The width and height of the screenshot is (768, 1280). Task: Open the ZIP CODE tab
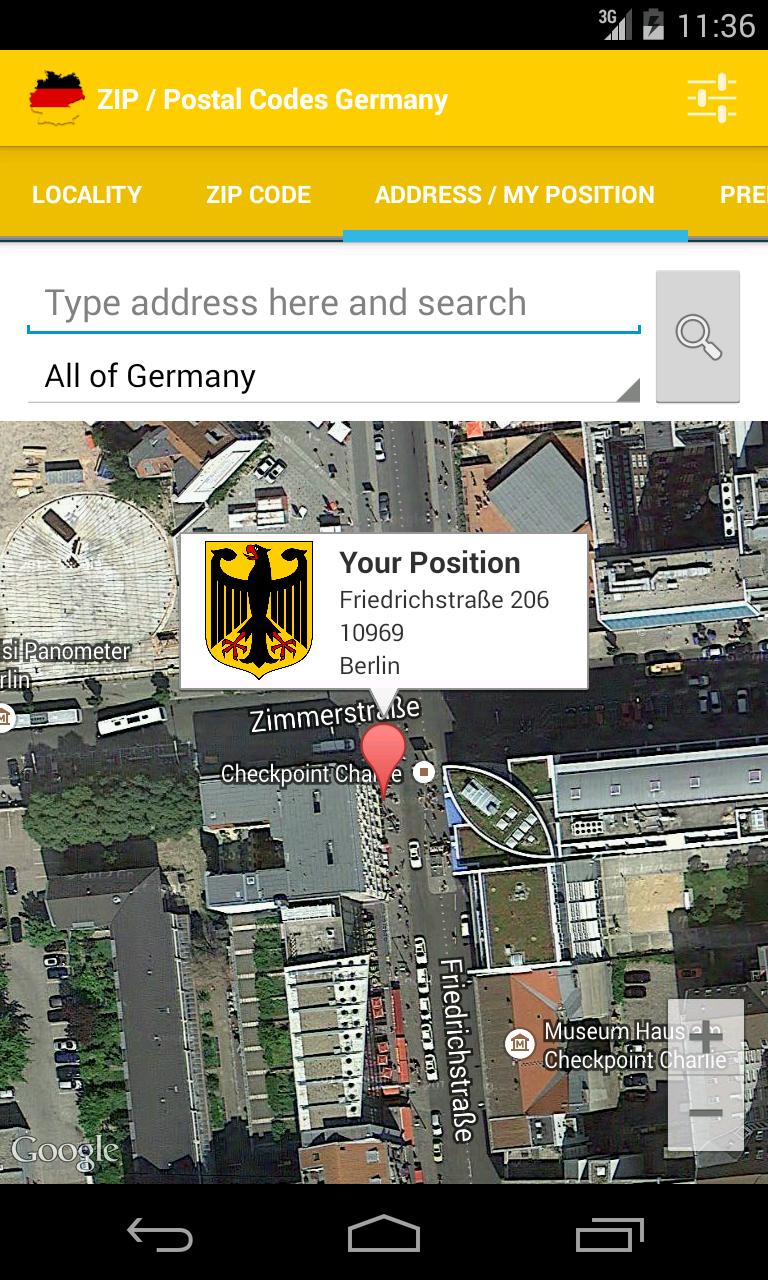point(258,195)
